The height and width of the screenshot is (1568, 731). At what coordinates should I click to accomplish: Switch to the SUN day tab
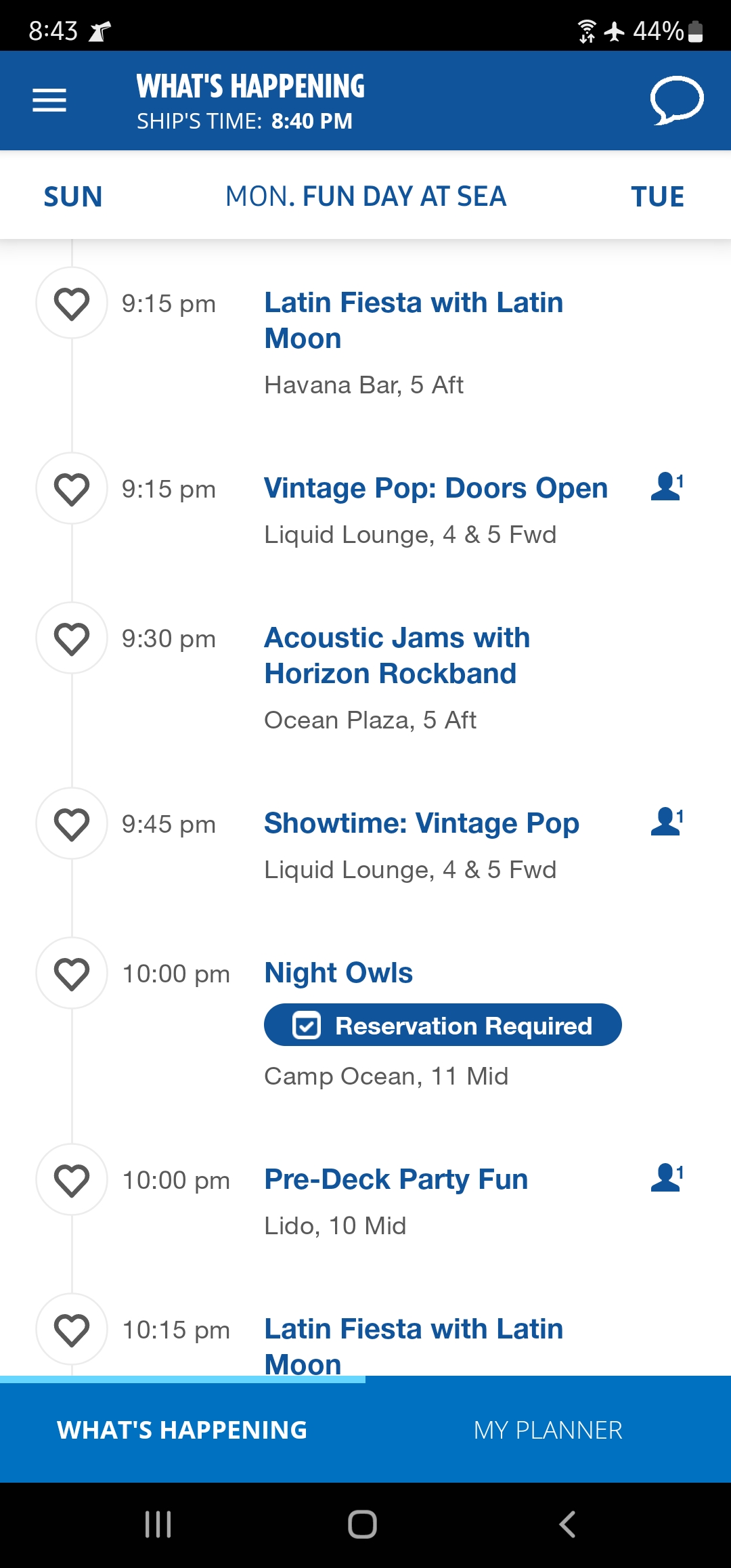[73, 196]
